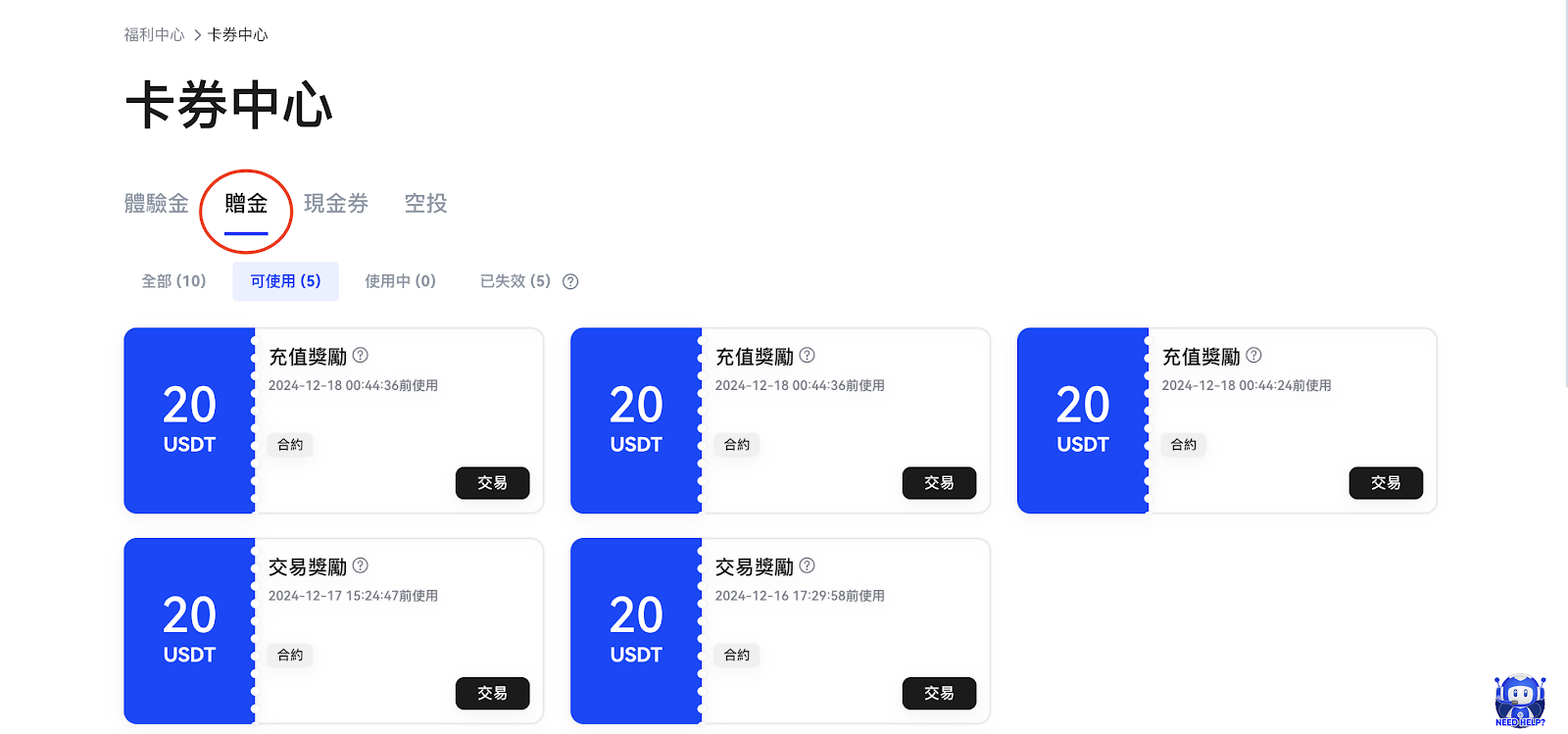Tap 交易 on the 00:44:24 充值獎勵 card
The width and height of the screenshot is (1568, 734).
(x=1386, y=483)
